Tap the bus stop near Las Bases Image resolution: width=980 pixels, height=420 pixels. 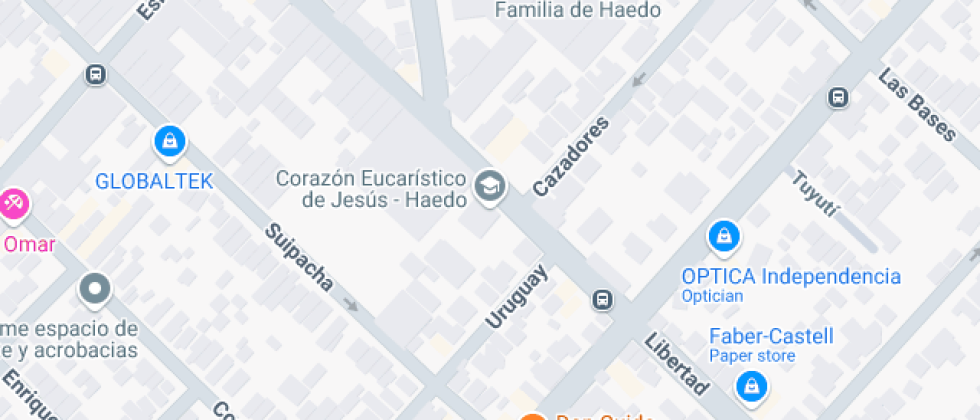(x=838, y=98)
